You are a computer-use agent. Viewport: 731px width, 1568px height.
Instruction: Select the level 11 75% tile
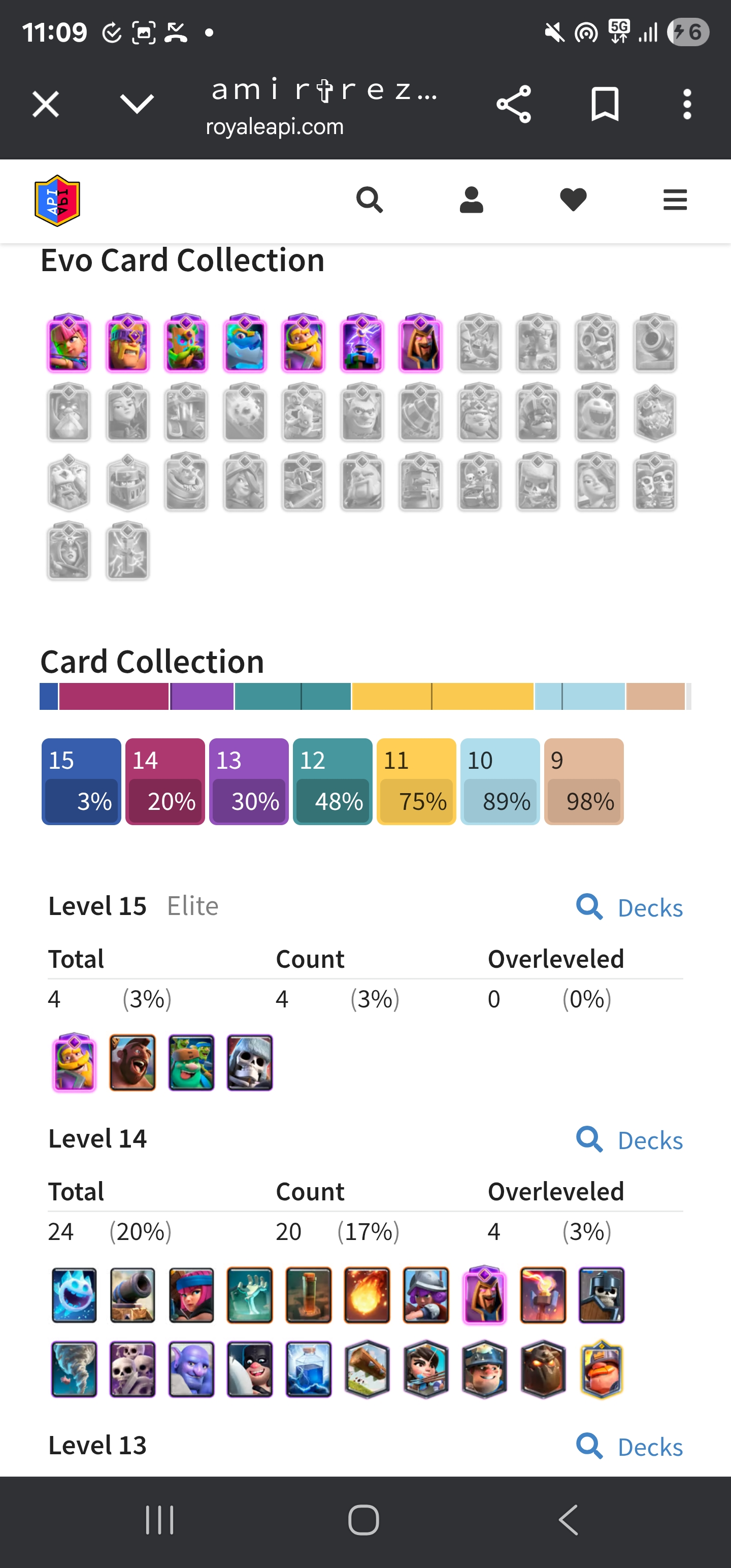click(416, 781)
